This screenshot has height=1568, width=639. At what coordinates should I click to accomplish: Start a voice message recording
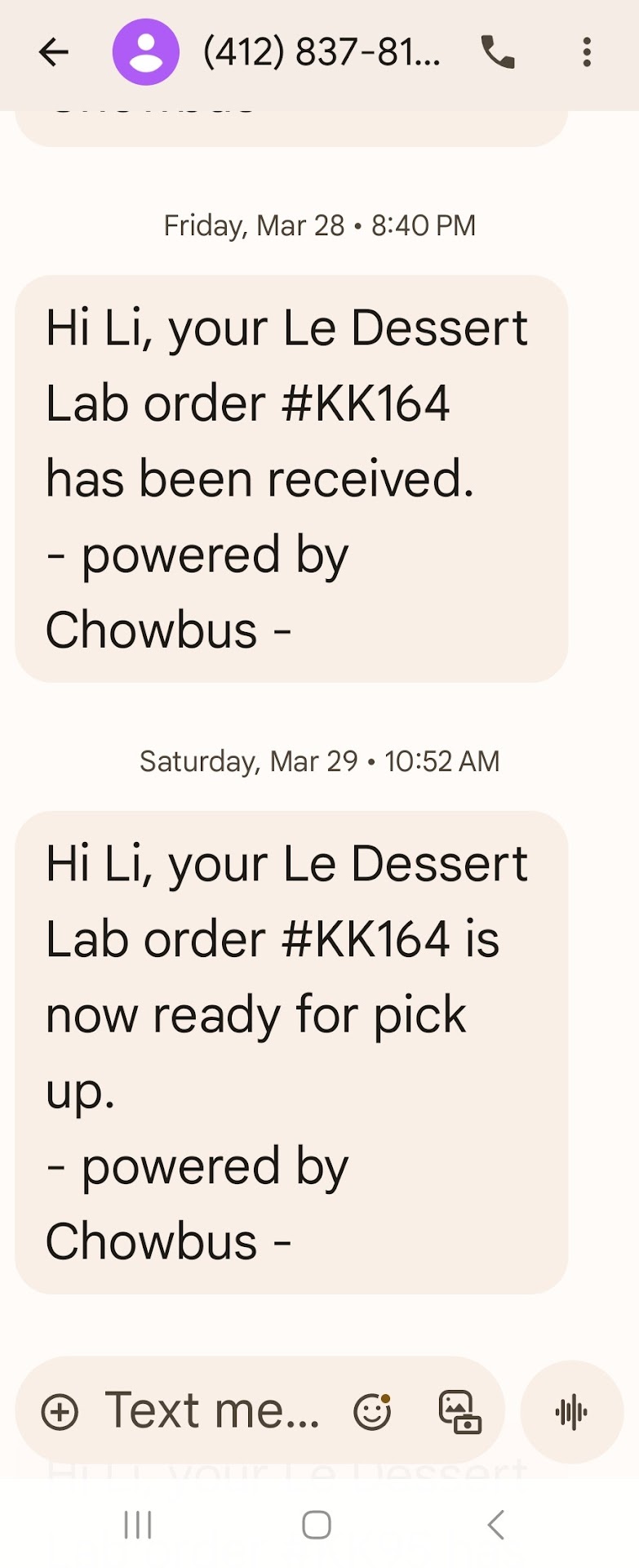(571, 1412)
